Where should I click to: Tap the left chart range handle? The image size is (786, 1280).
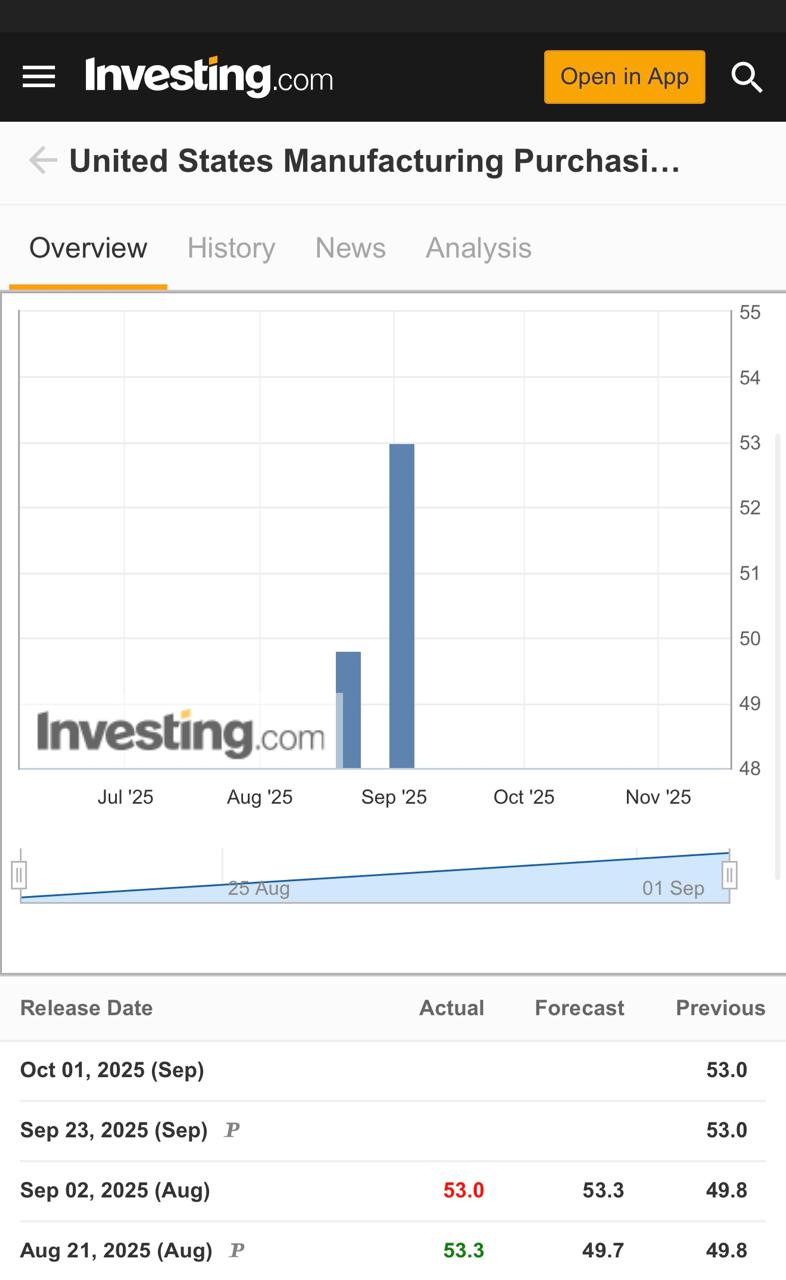[19, 876]
